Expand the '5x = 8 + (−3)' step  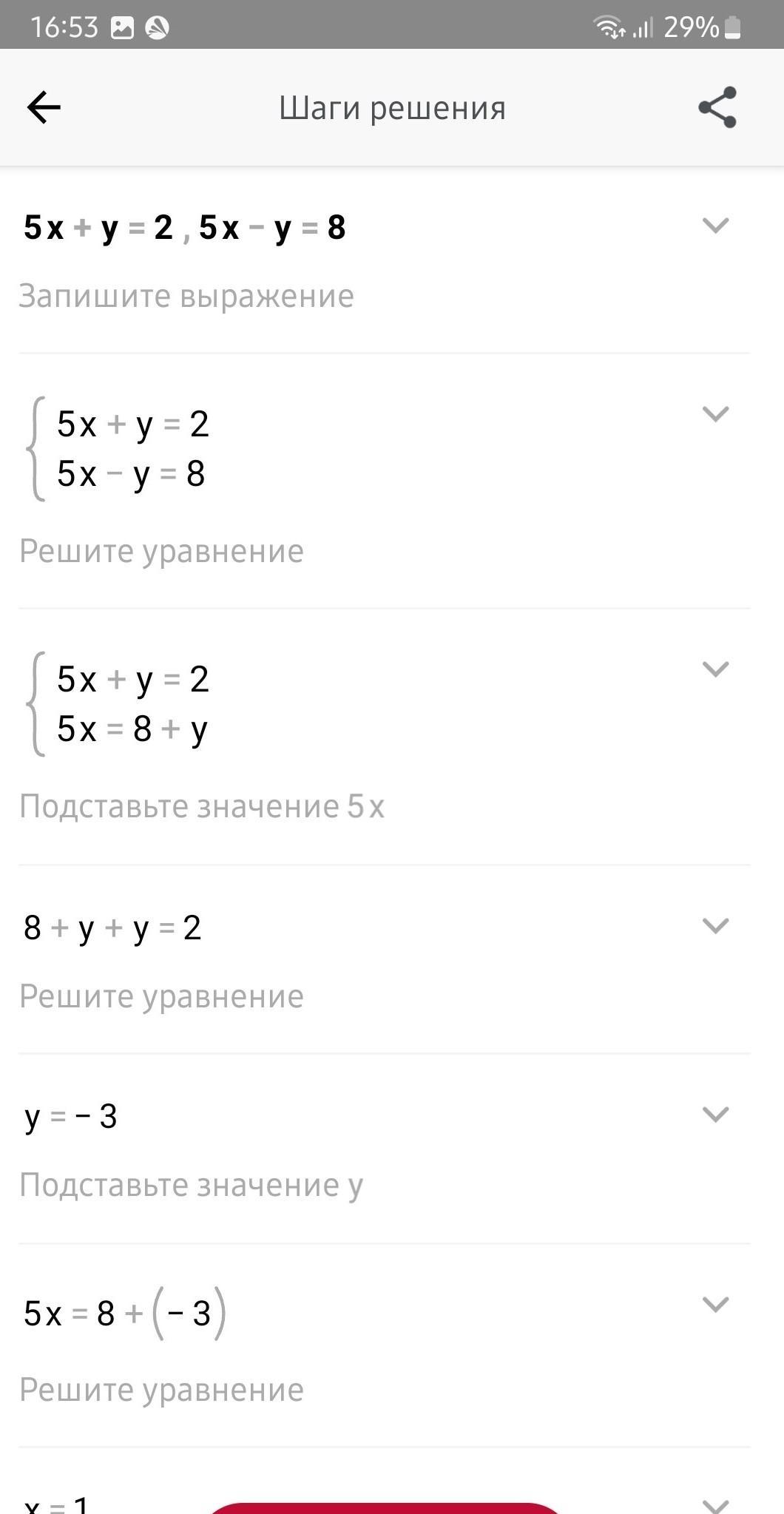point(715,1304)
